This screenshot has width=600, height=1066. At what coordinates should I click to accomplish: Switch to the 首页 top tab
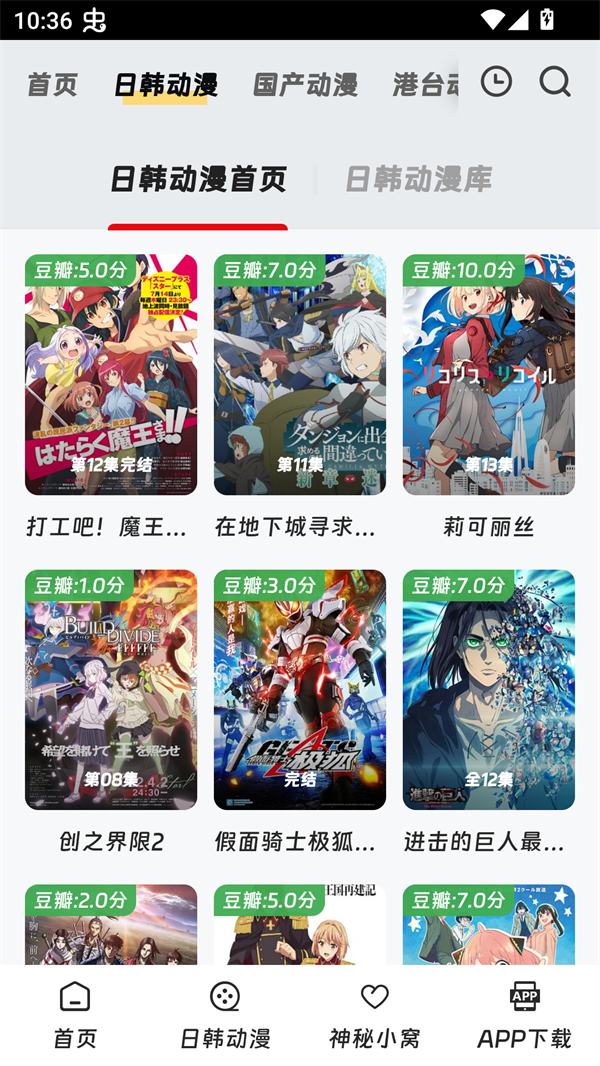click(52, 85)
